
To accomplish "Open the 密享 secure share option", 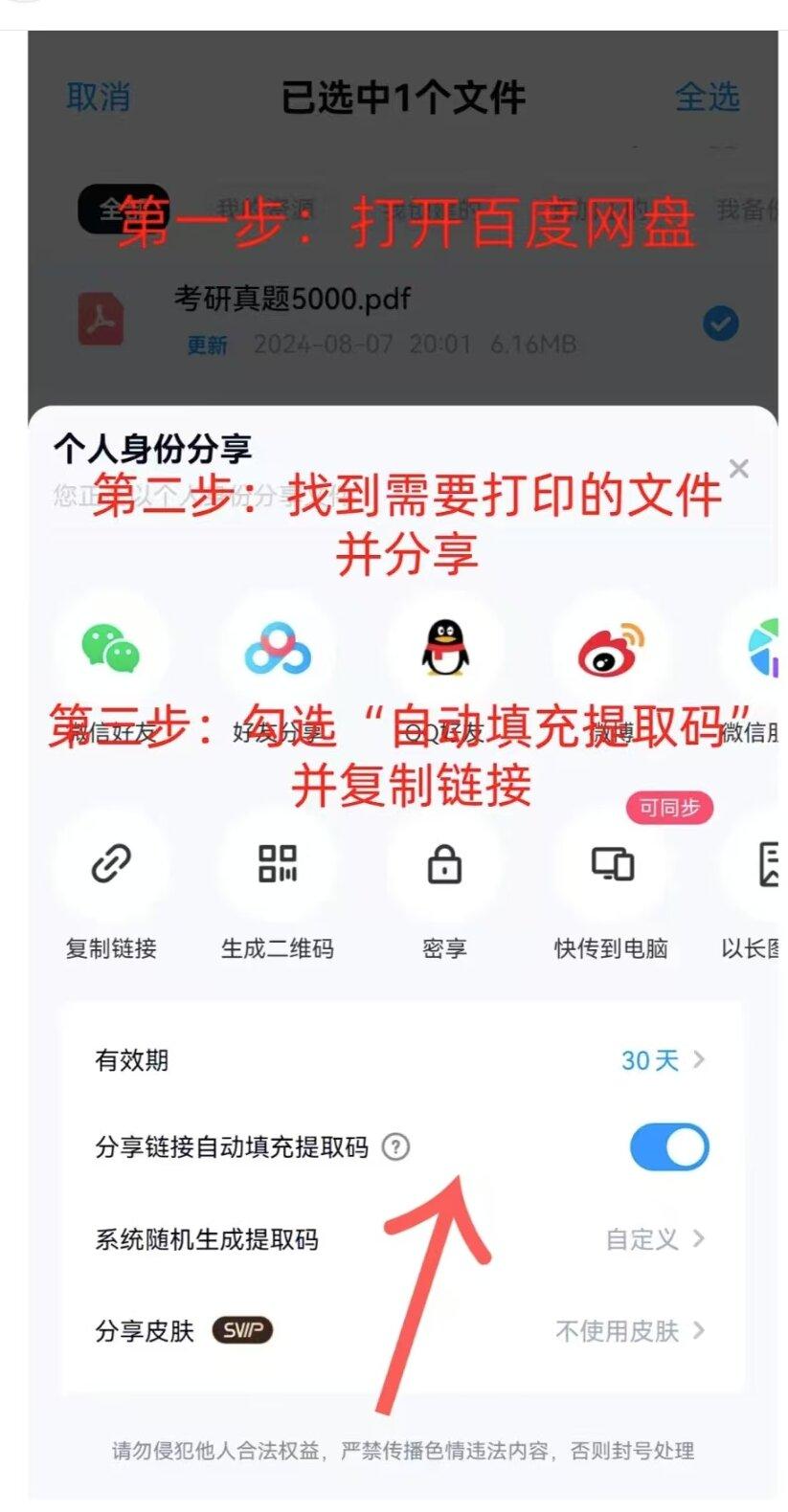I will tap(444, 864).
